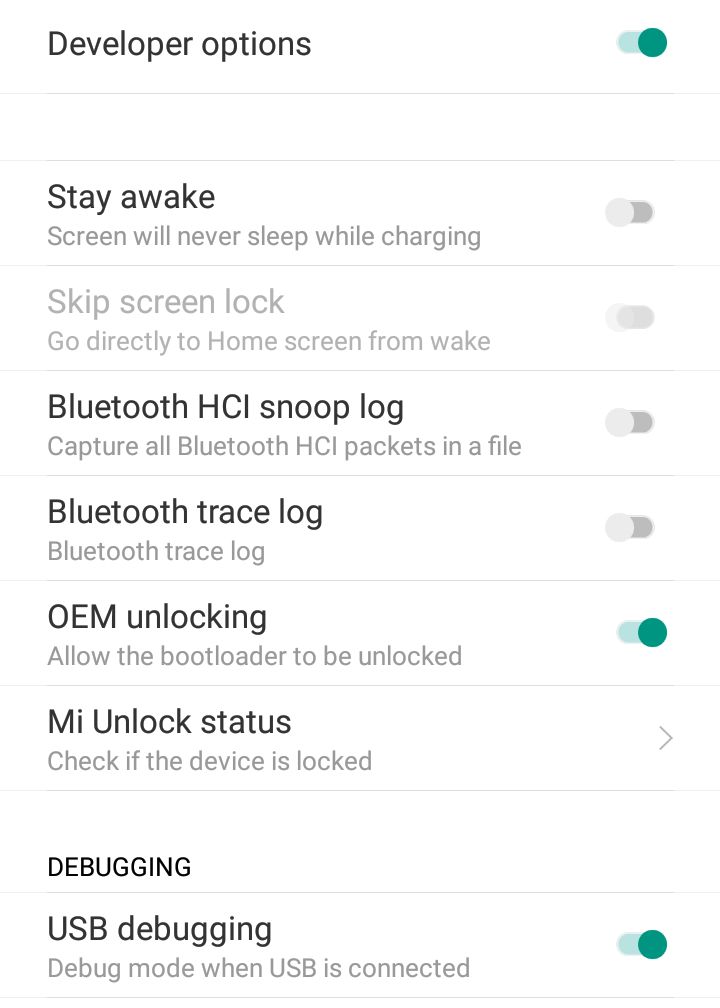Tap 'Debug mode when USB is connected' subtitle
720x1008 pixels.
click(x=259, y=968)
